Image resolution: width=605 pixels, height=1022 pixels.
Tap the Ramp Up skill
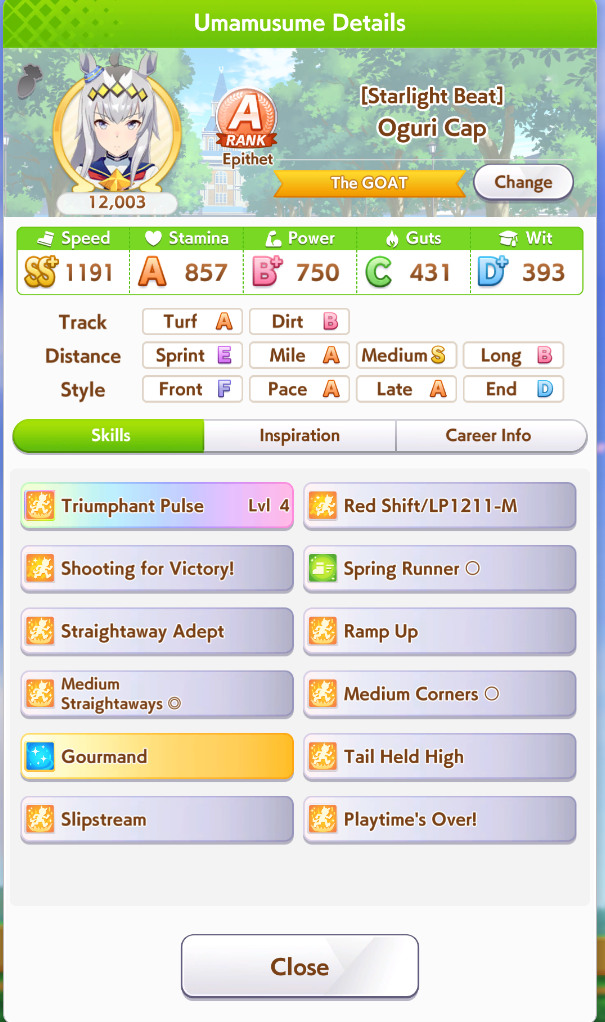(x=440, y=632)
